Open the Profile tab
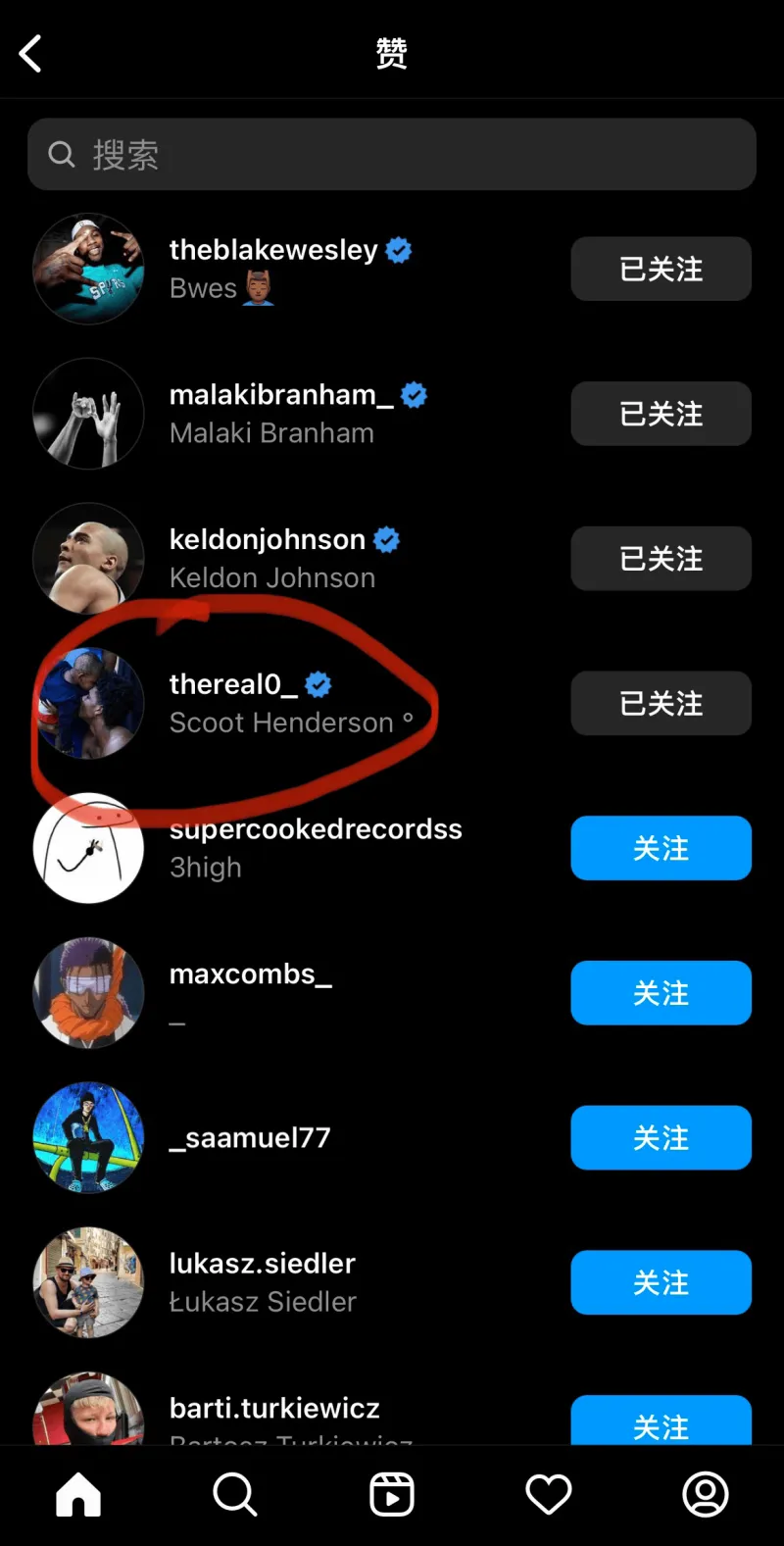This screenshot has height=1546, width=784. (x=705, y=1495)
